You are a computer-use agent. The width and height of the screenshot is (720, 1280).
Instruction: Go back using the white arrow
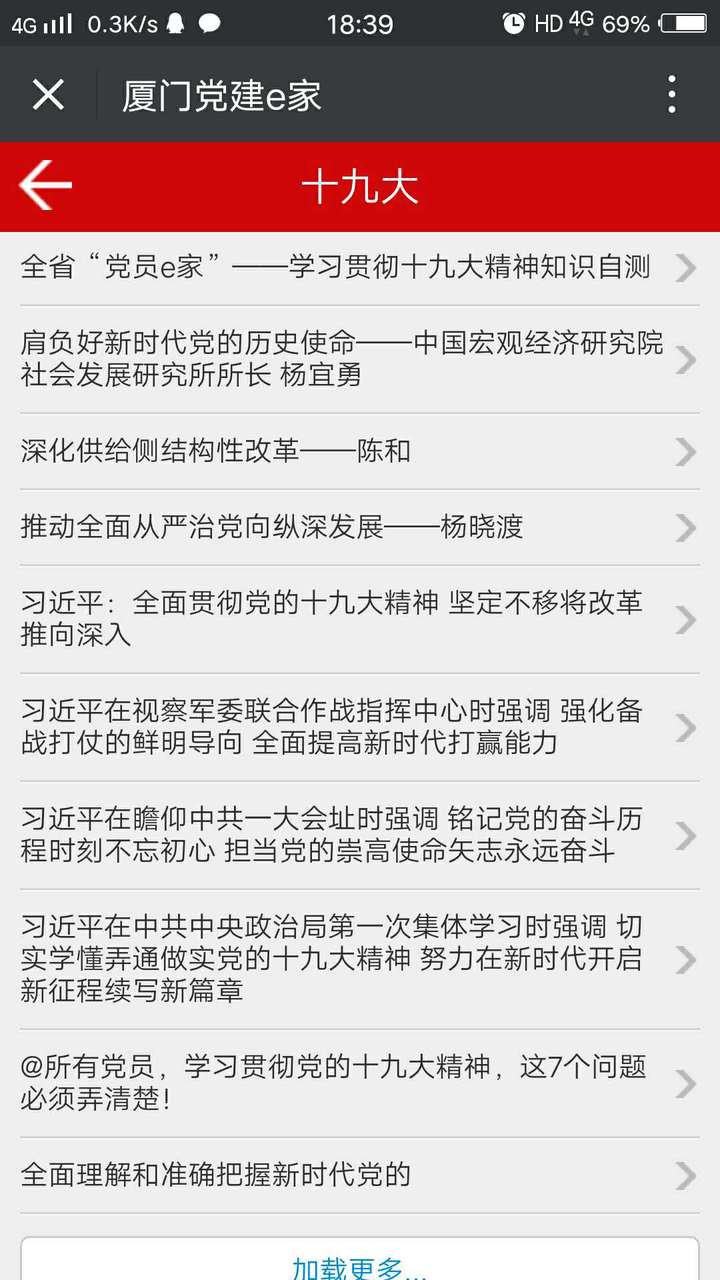(45, 186)
